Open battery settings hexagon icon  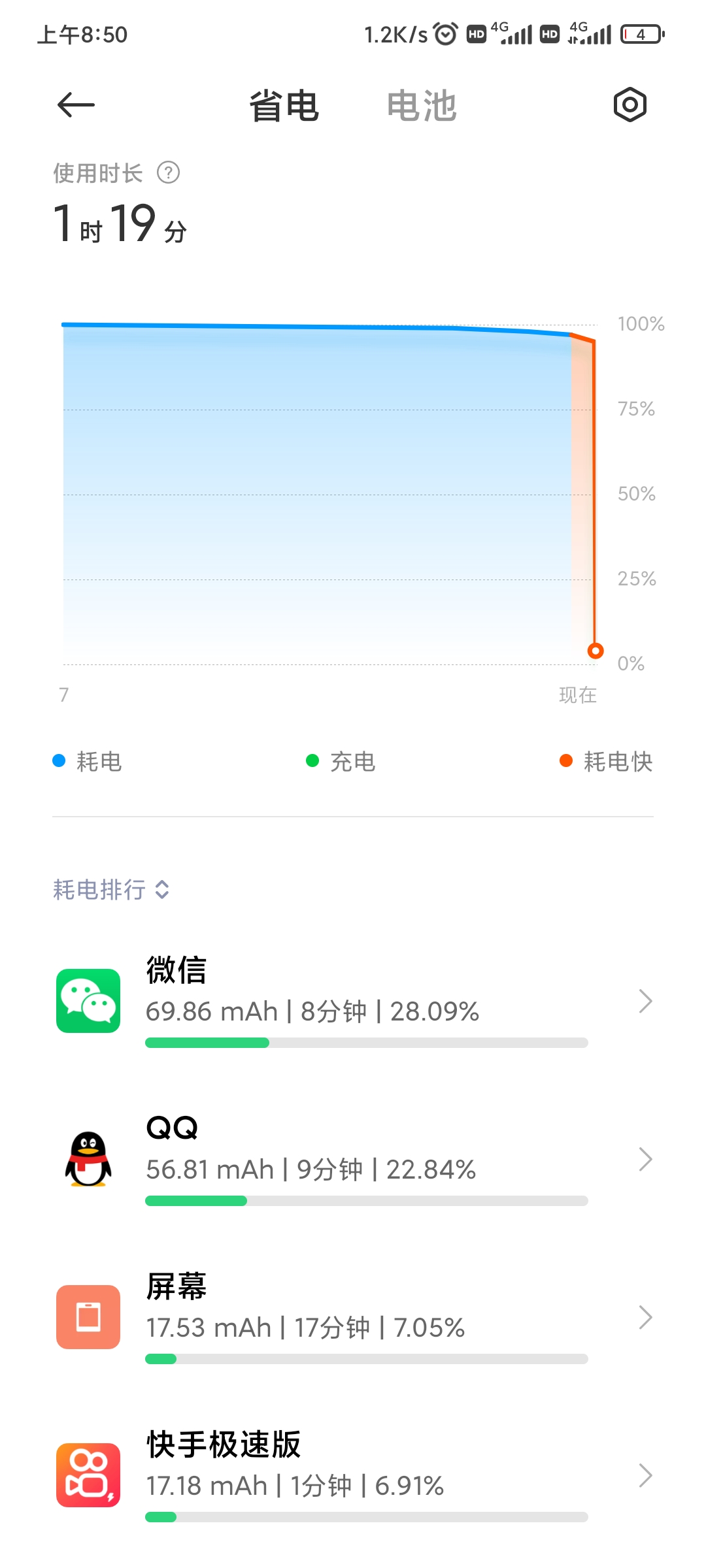[630, 105]
